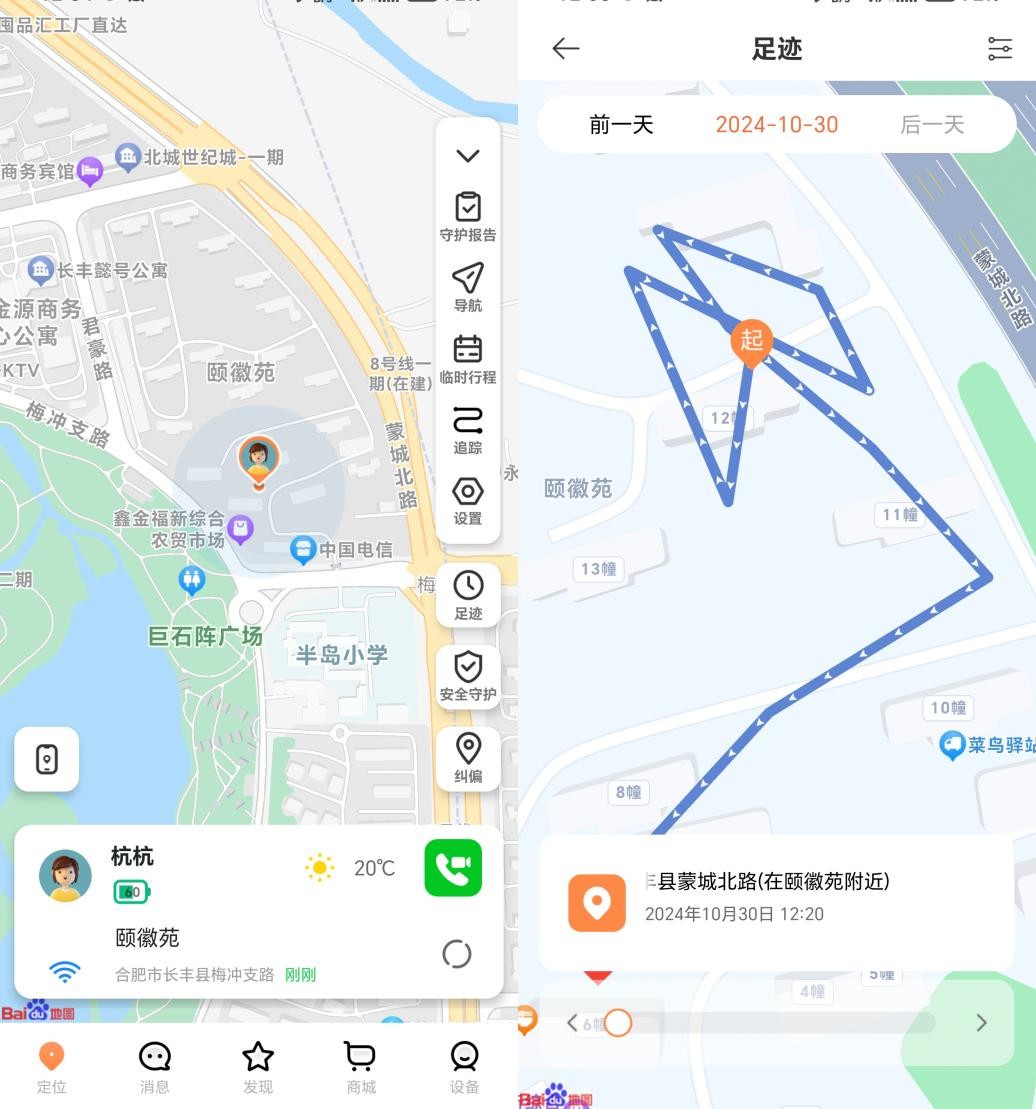Switch to the 消息 messages tab
This screenshot has width=1036, height=1109.
(155, 1066)
